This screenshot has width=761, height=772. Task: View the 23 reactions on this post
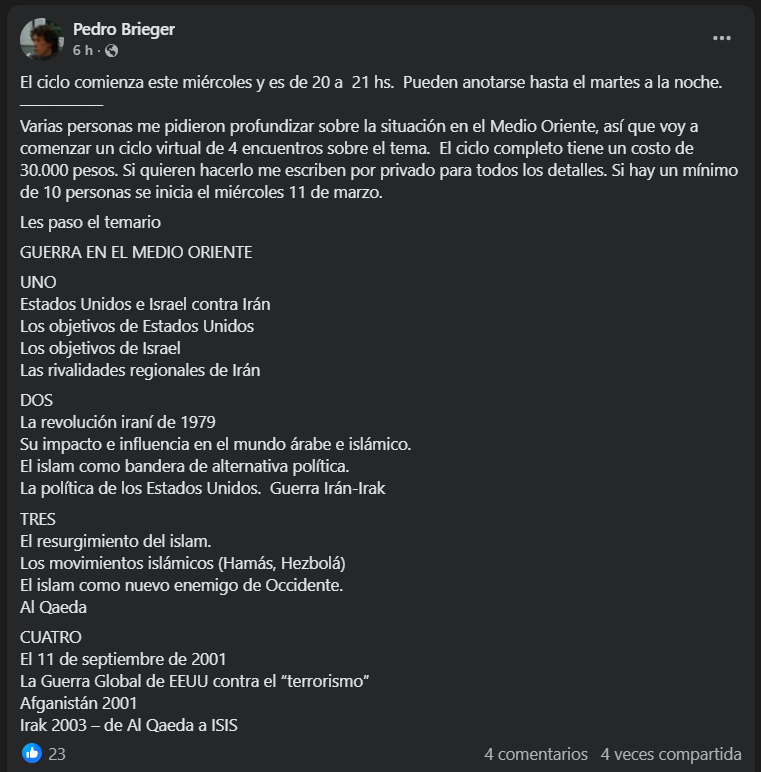[x=44, y=754]
